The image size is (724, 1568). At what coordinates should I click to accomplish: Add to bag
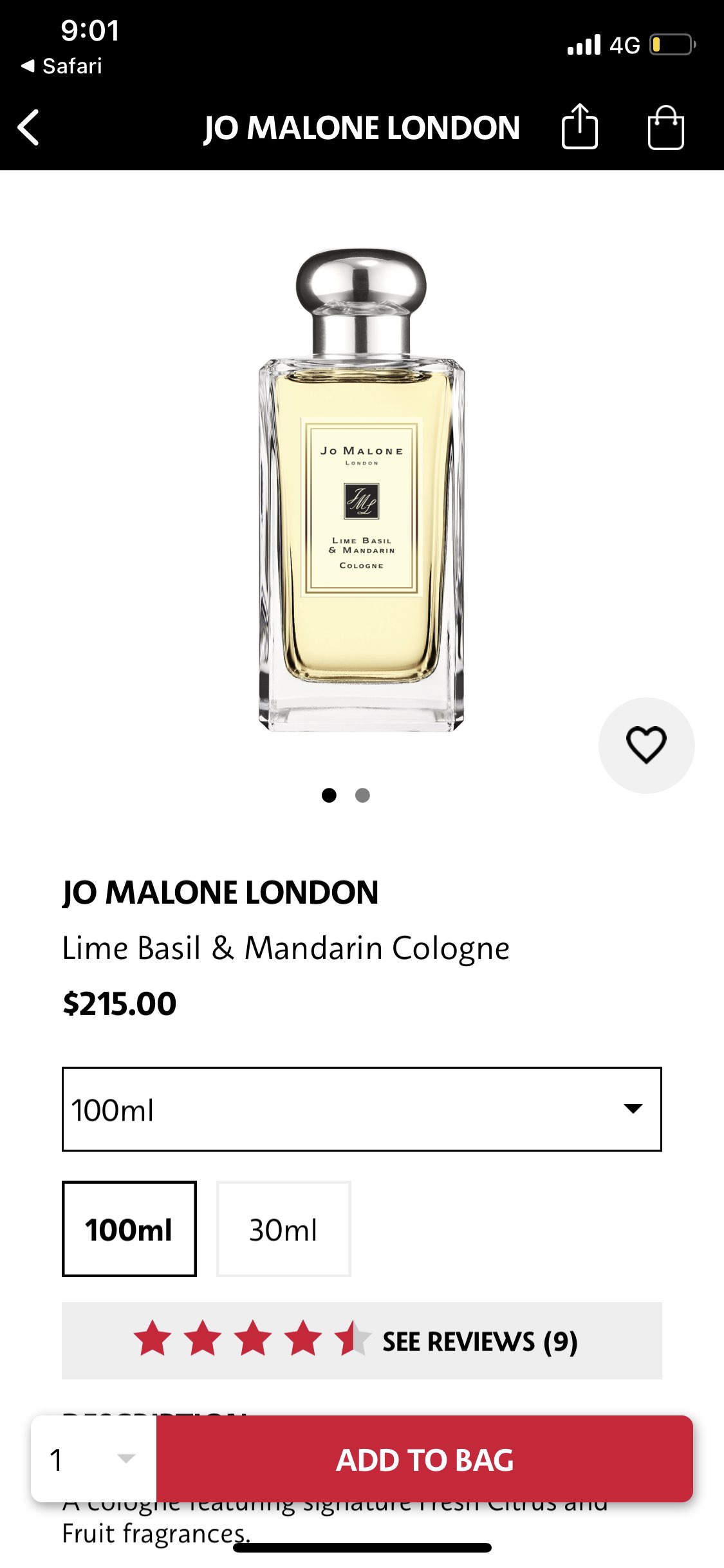425,1459
